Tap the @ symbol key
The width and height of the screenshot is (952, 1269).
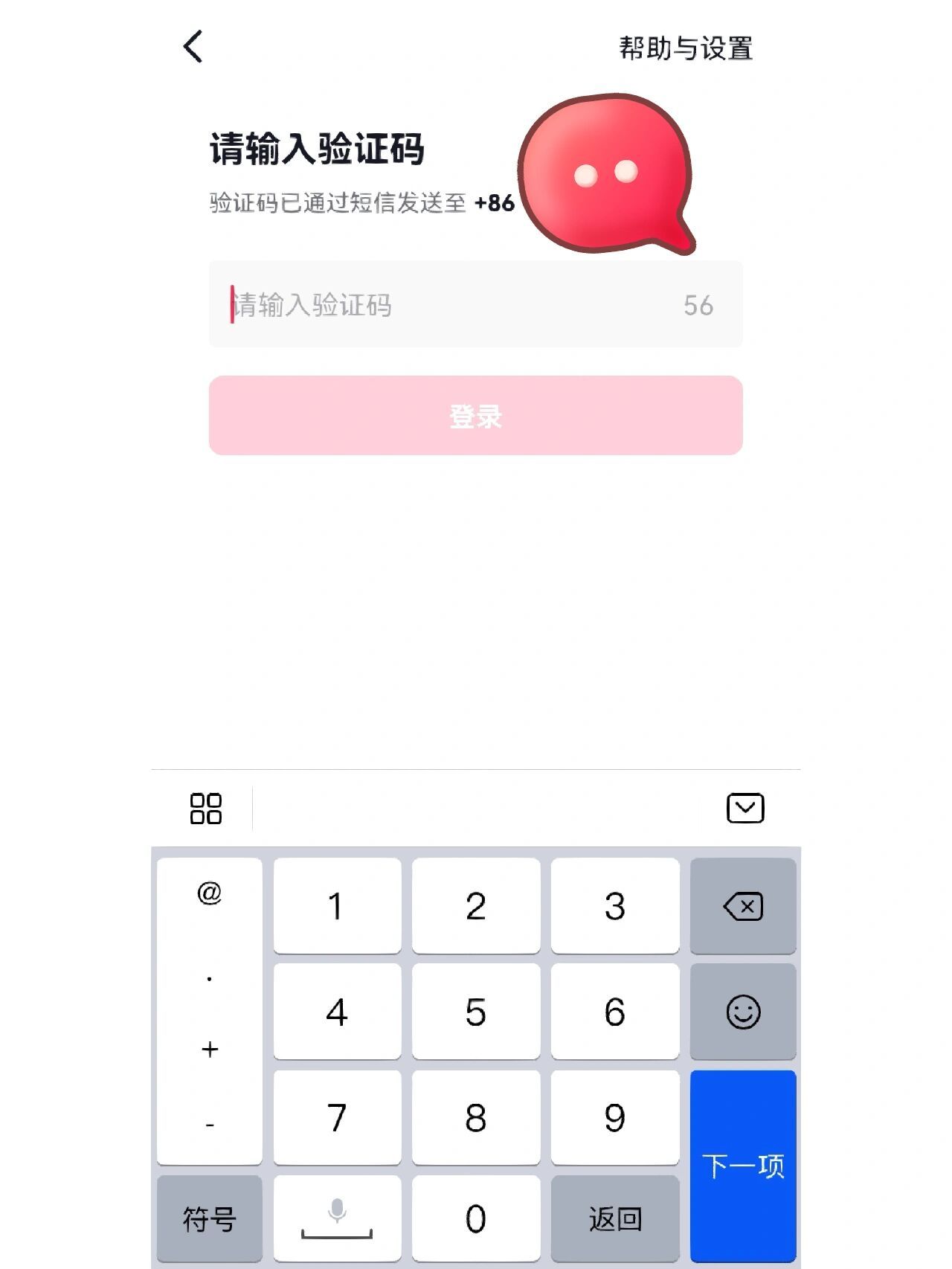click(x=209, y=893)
